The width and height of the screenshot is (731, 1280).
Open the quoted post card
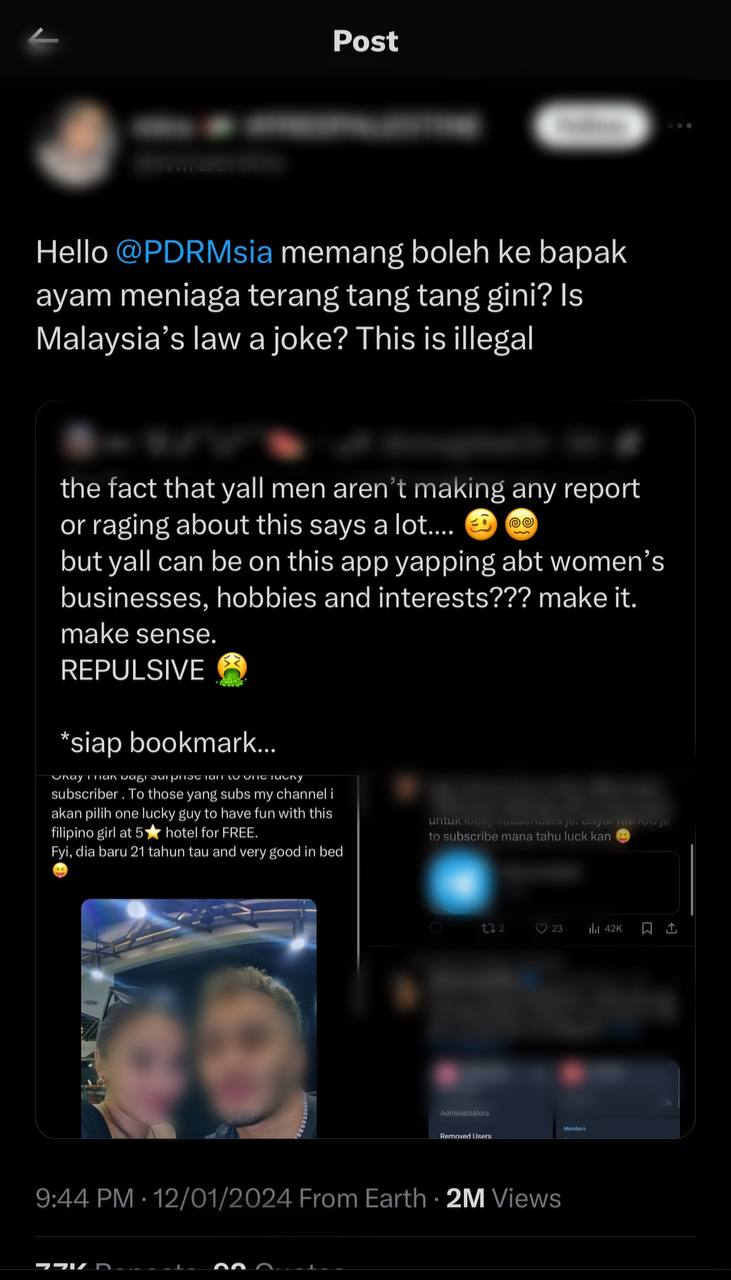365,600
